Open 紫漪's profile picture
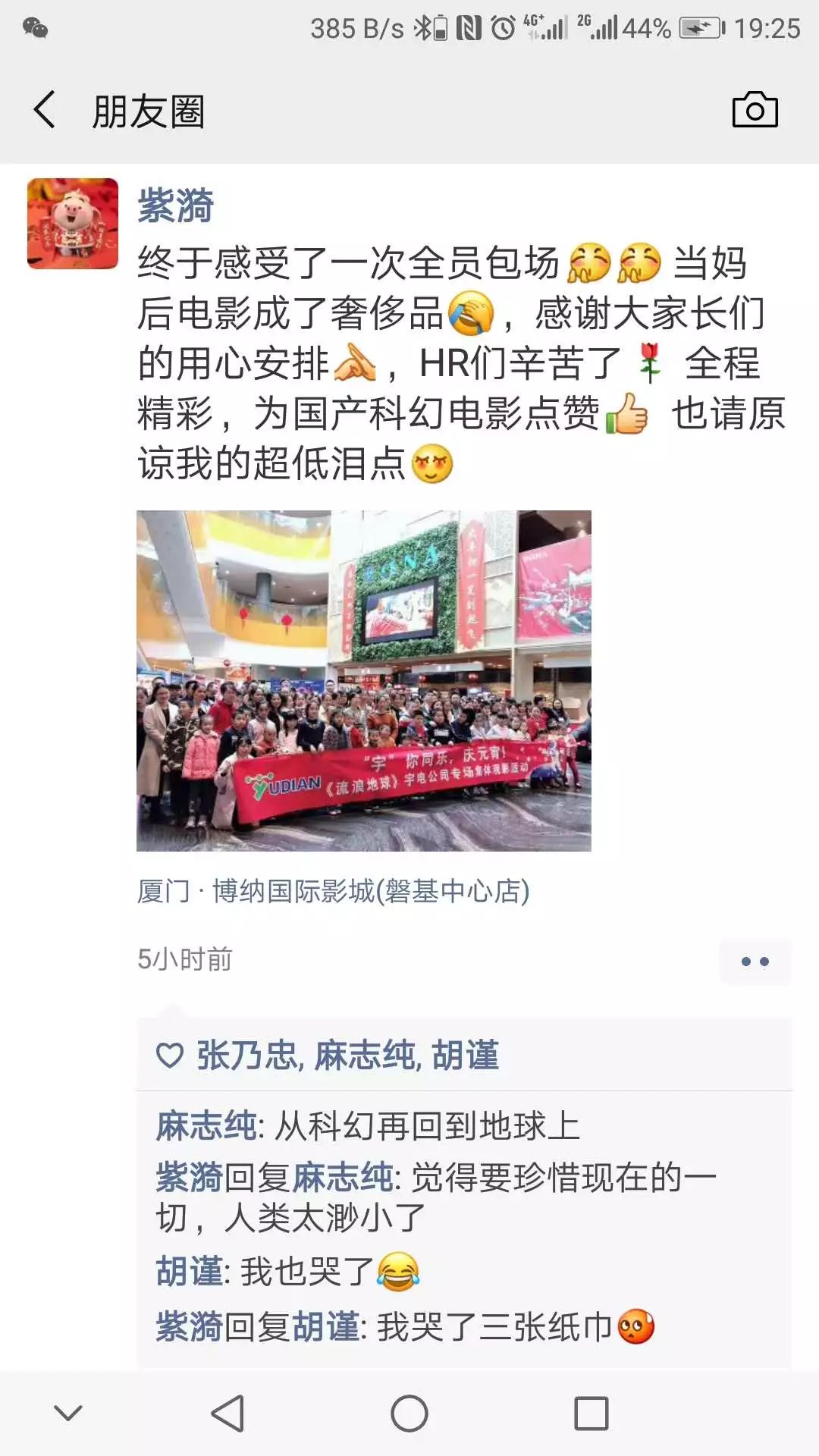 [x=73, y=224]
